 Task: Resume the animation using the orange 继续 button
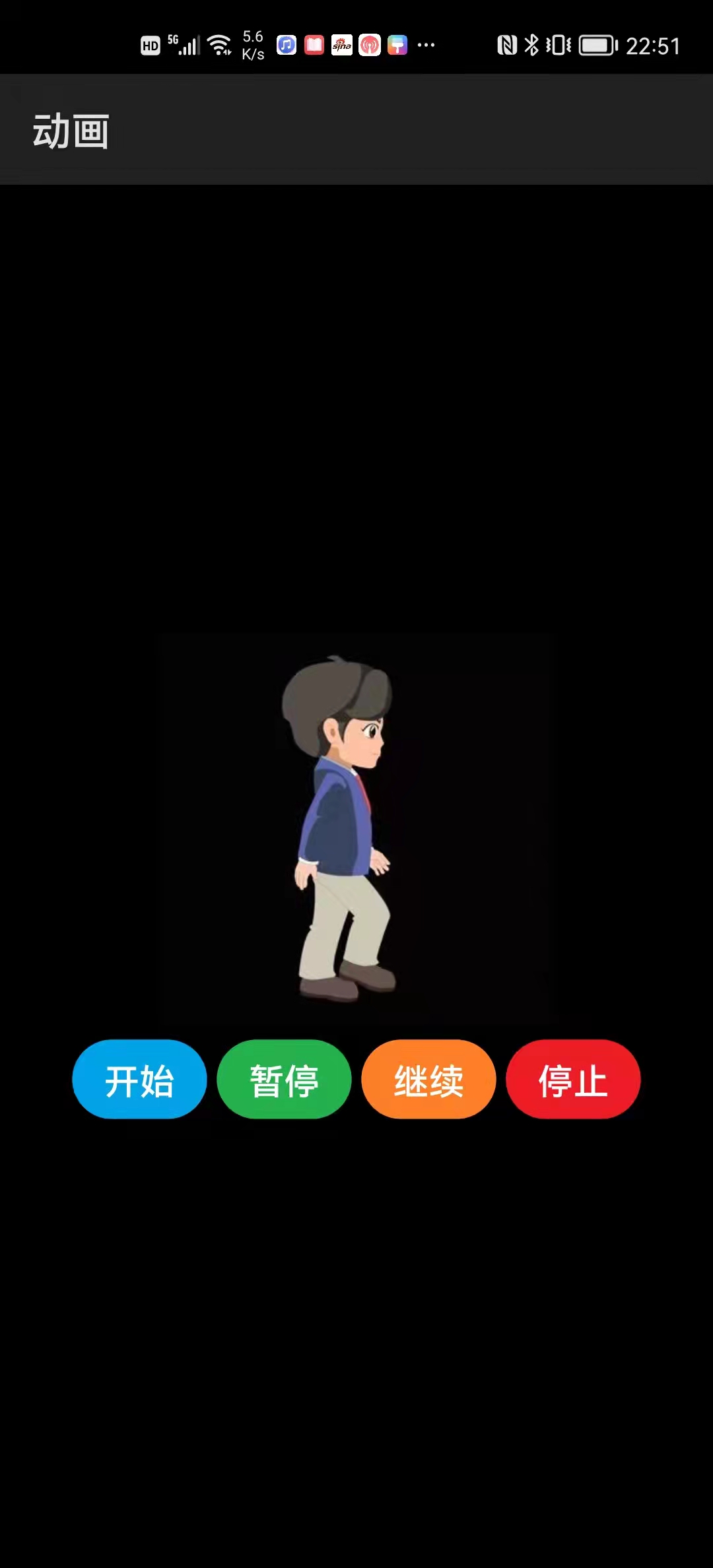point(428,1079)
